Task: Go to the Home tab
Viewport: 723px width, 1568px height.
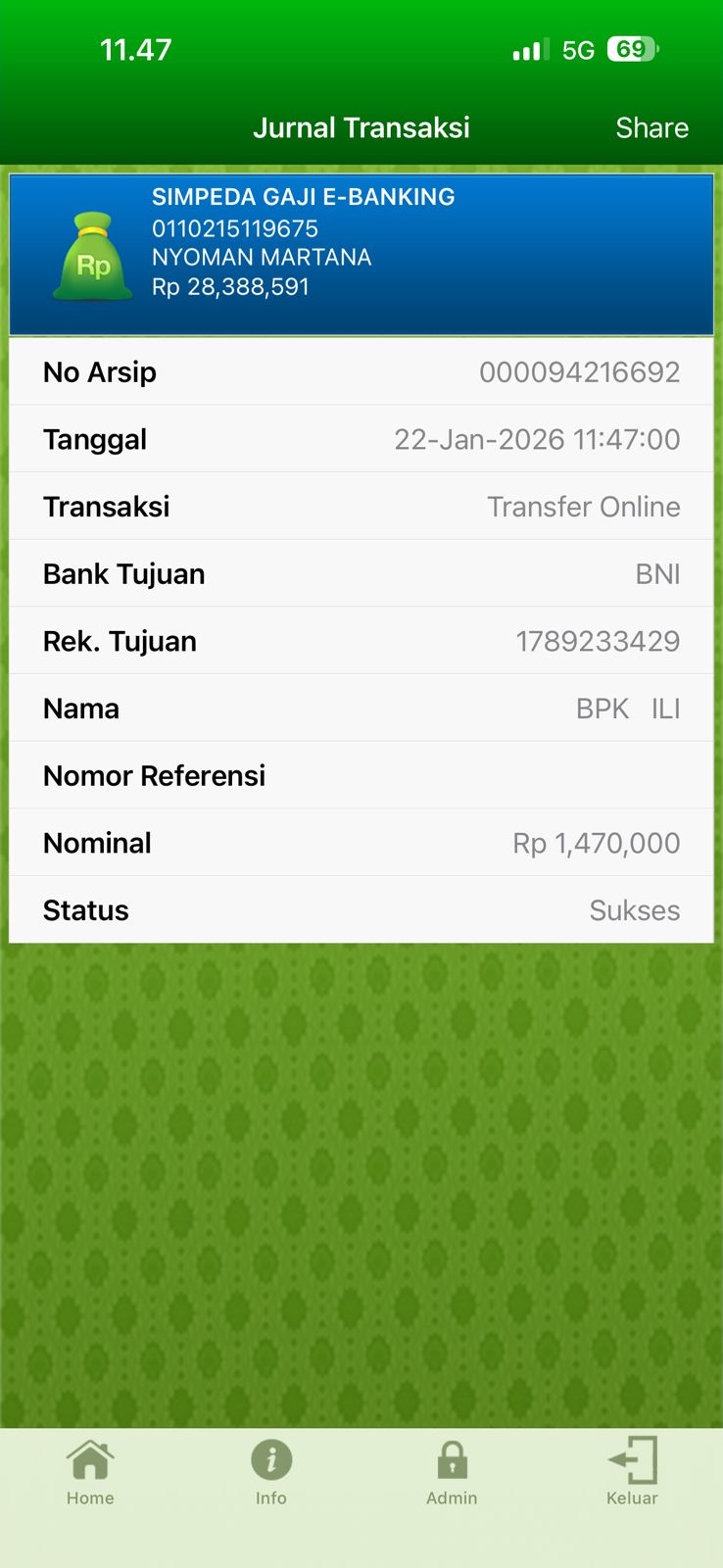Action: click(x=90, y=1470)
